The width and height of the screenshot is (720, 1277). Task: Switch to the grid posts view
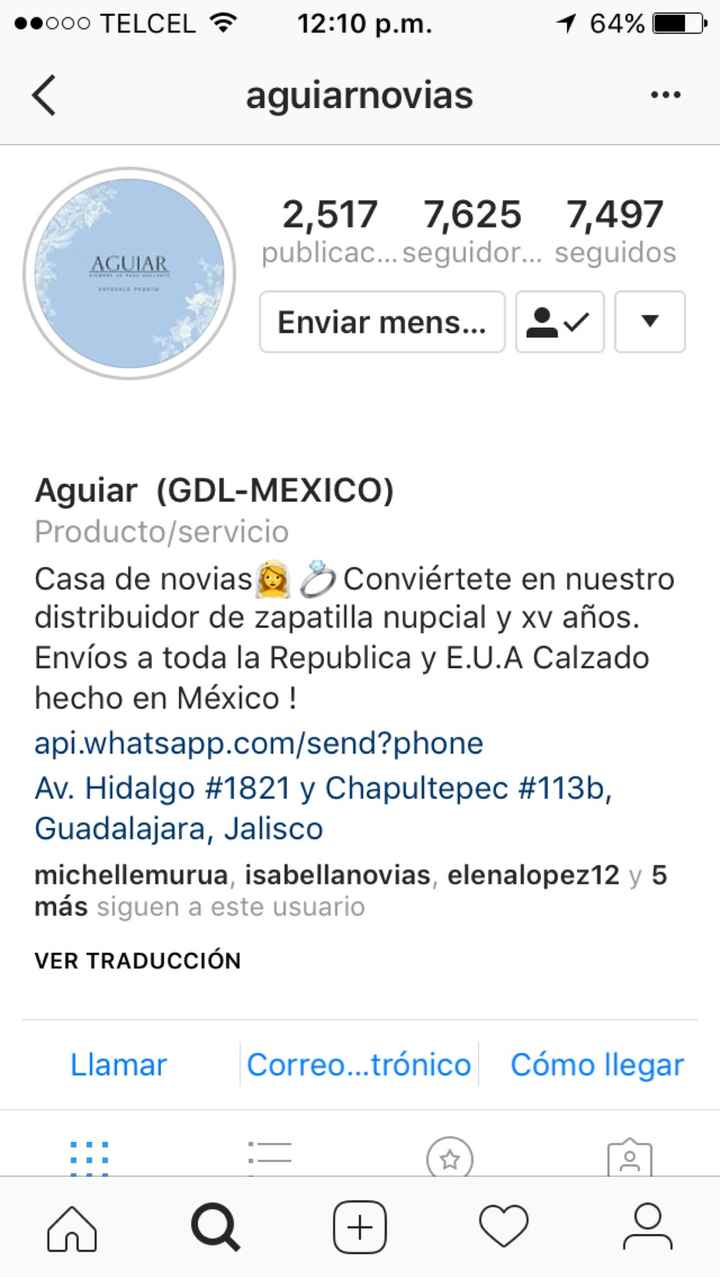[90, 1158]
